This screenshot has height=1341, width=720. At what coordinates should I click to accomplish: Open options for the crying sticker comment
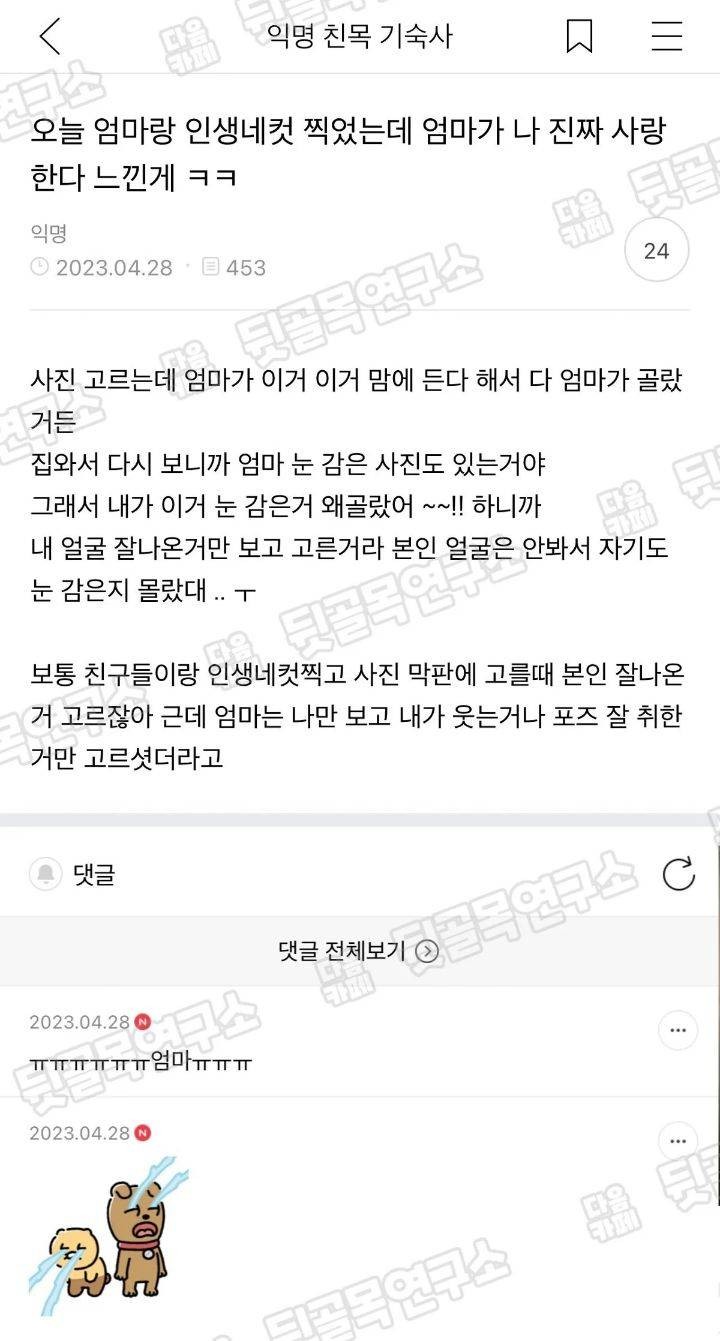click(678, 1140)
